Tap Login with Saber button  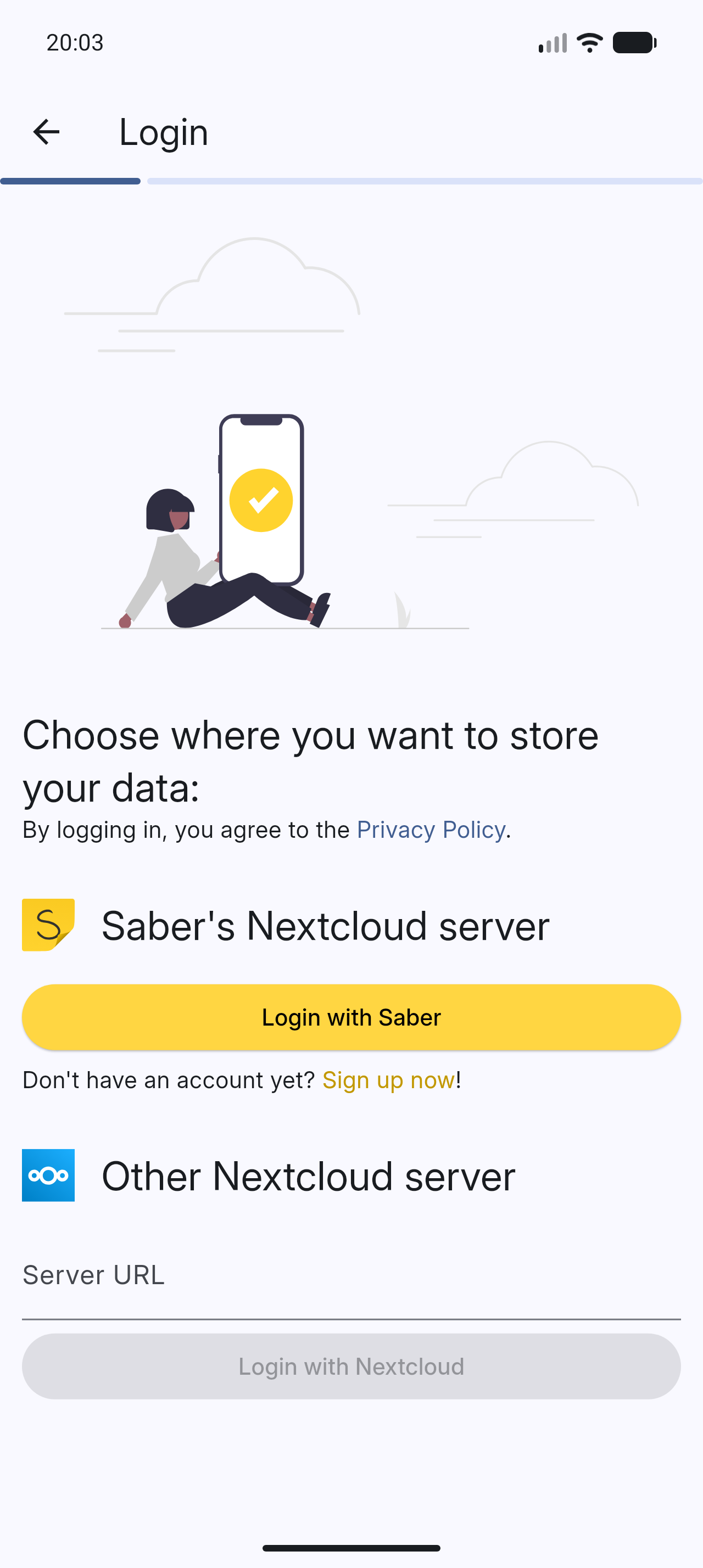tap(351, 1017)
